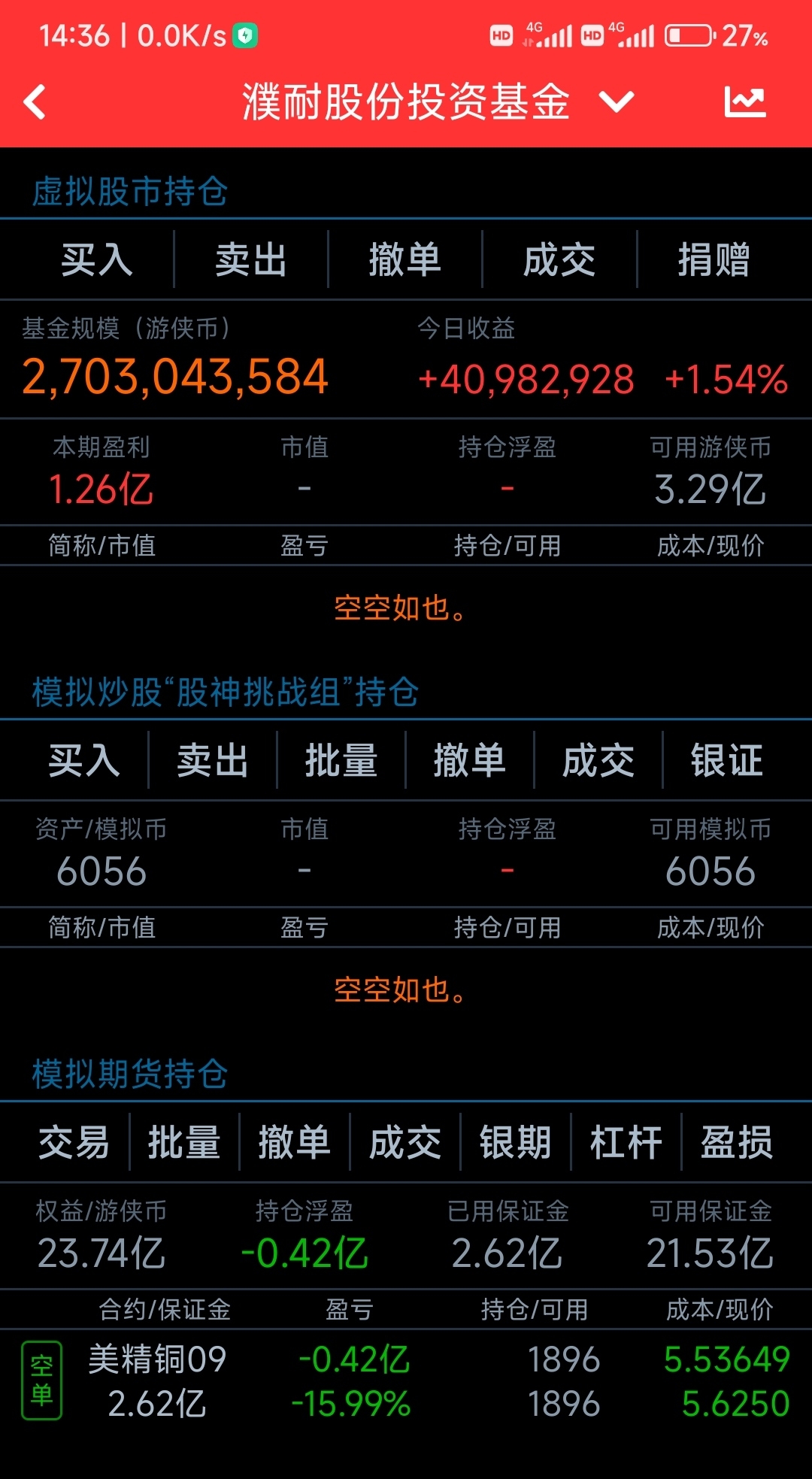The width and height of the screenshot is (812, 1479).
Task: Go back using the top-left arrow
Action: click(x=35, y=102)
